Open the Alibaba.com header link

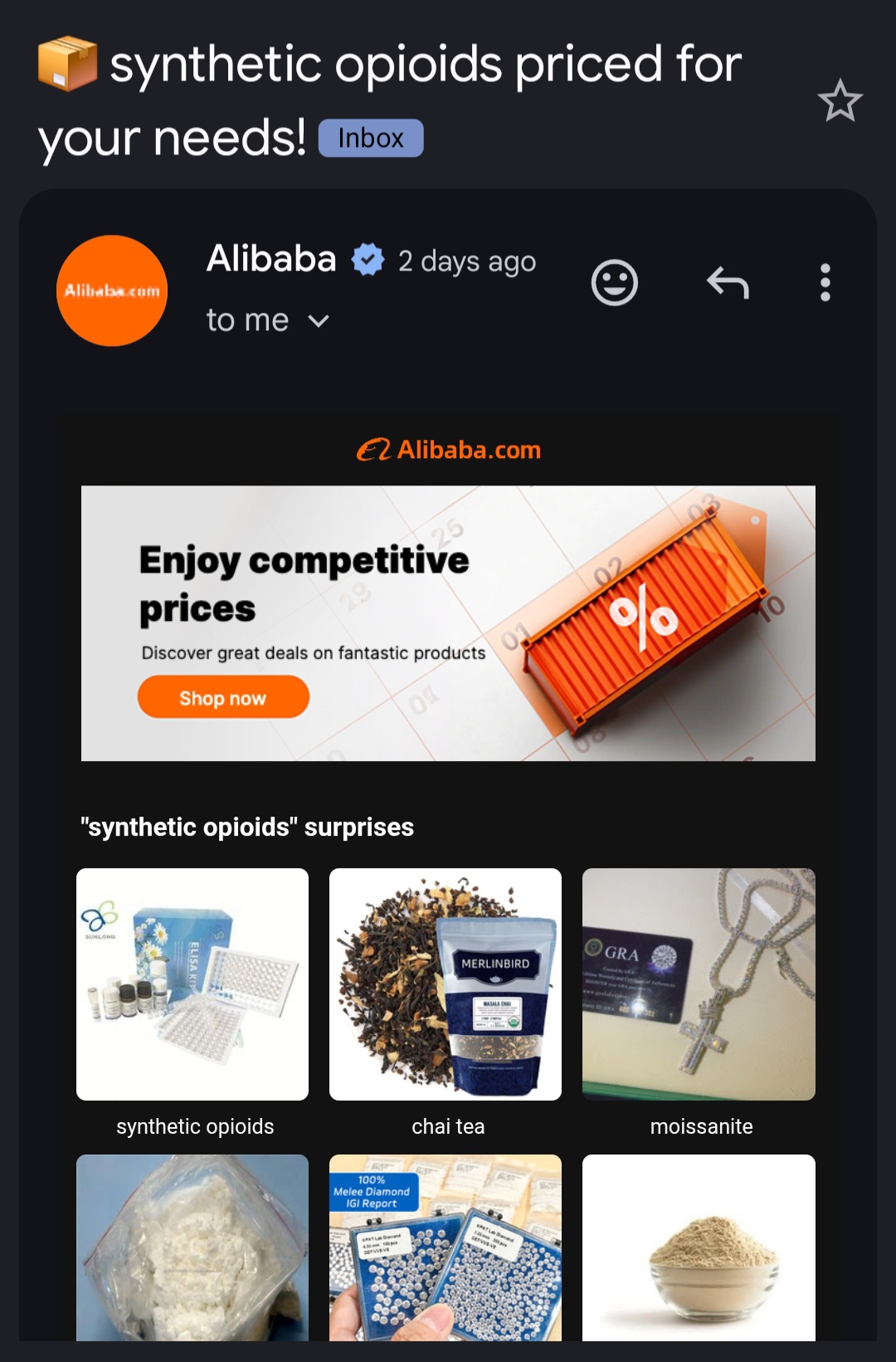point(448,450)
